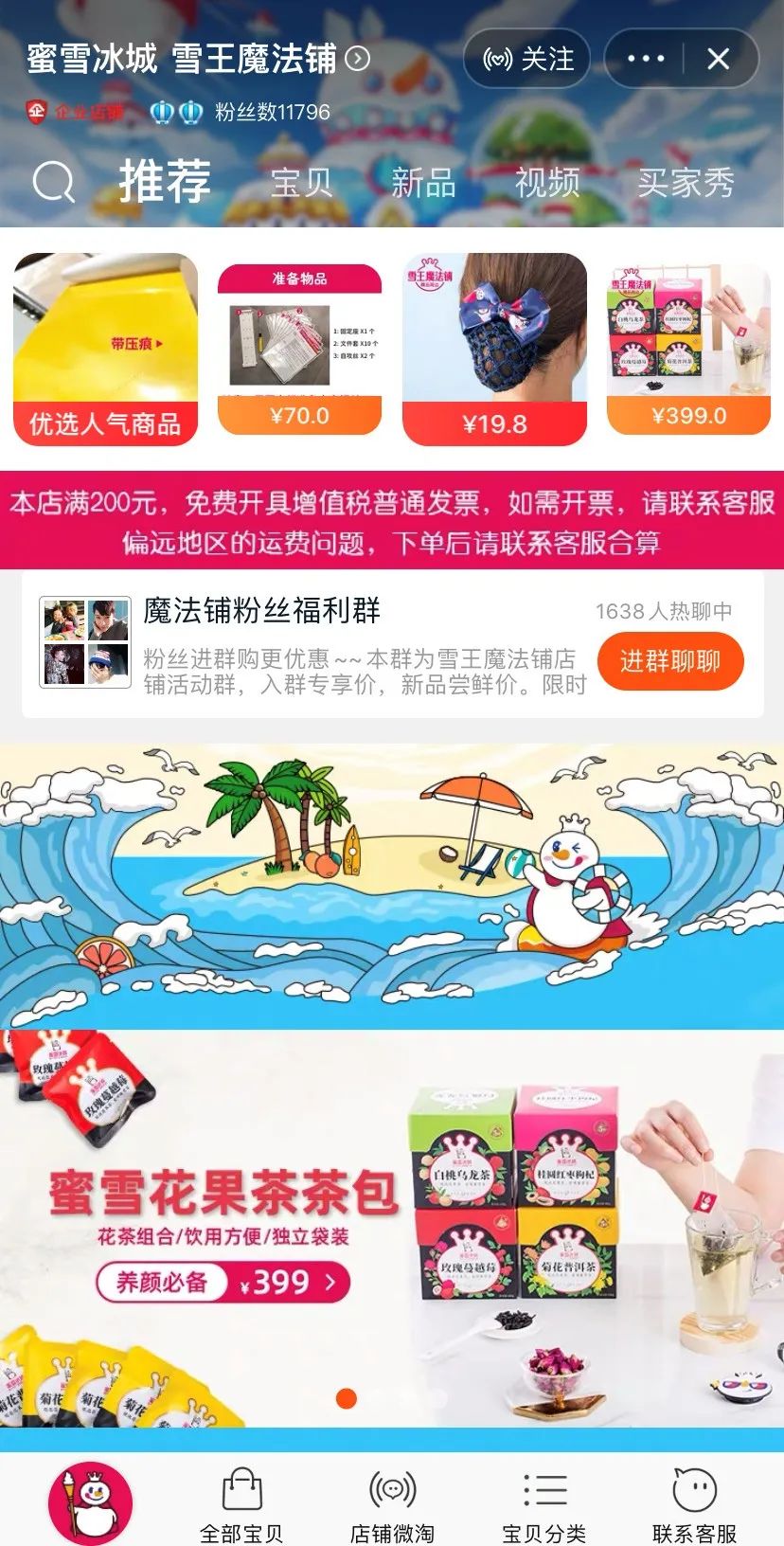Switch to the 宝贝 tab

tap(301, 182)
